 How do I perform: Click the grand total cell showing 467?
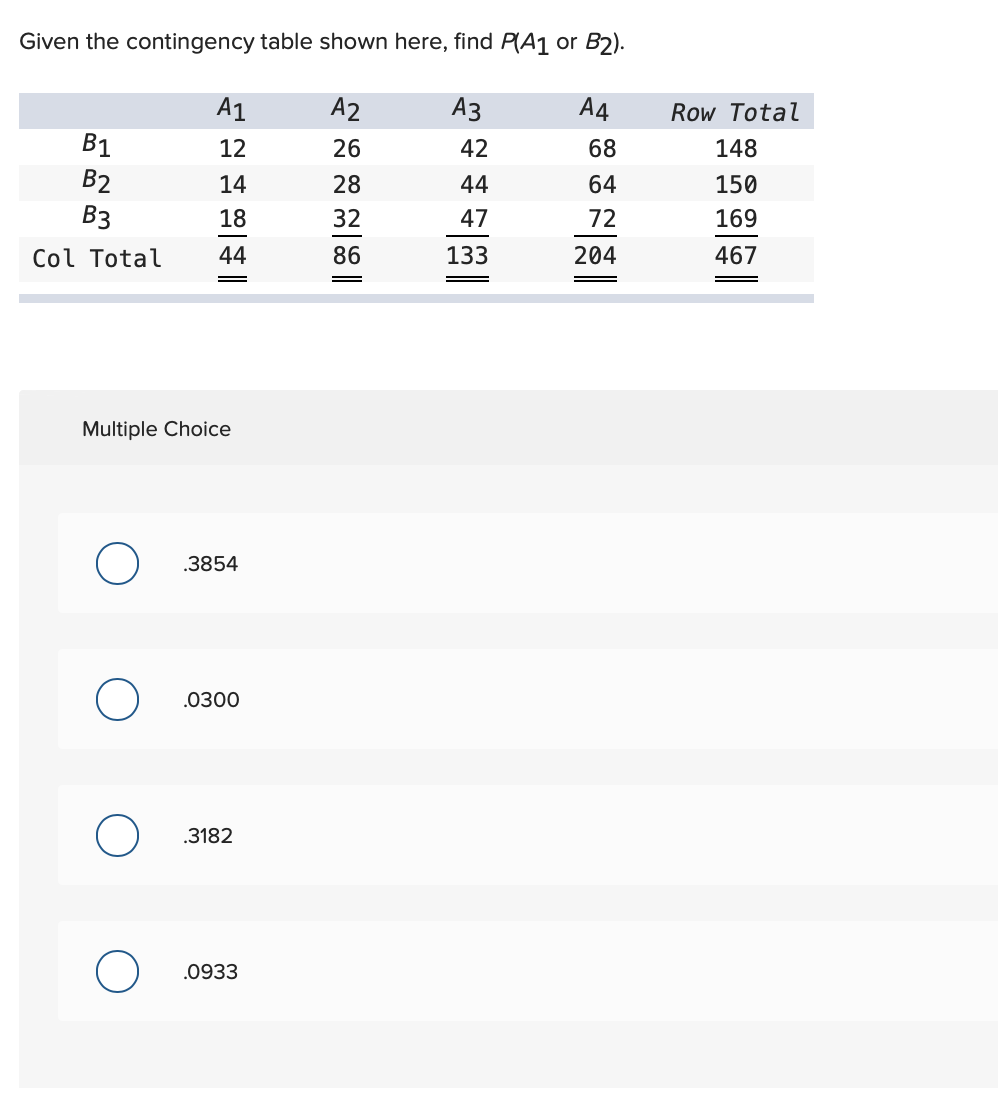[735, 255]
